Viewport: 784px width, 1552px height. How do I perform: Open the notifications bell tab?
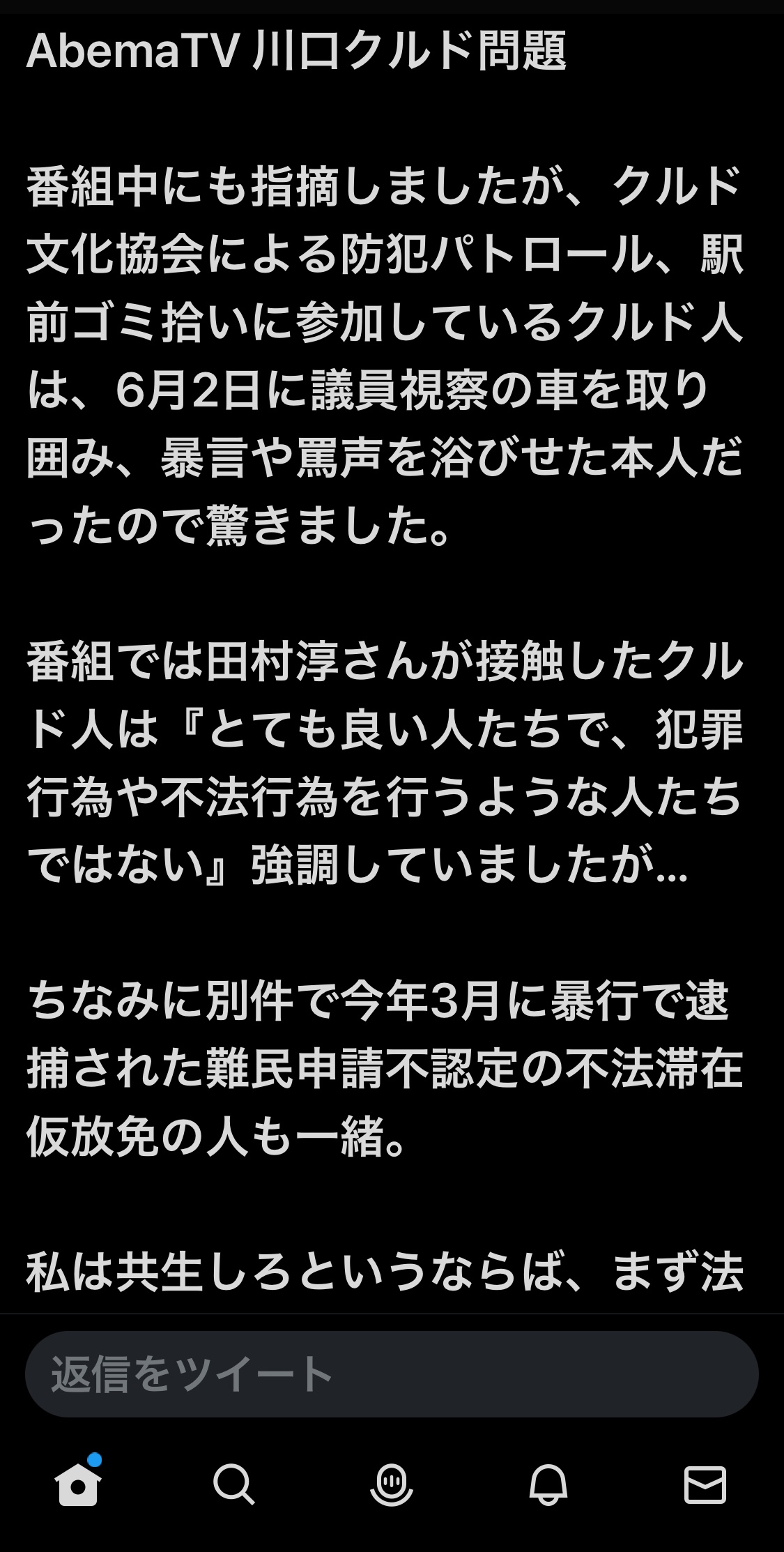click(548, 1484)
